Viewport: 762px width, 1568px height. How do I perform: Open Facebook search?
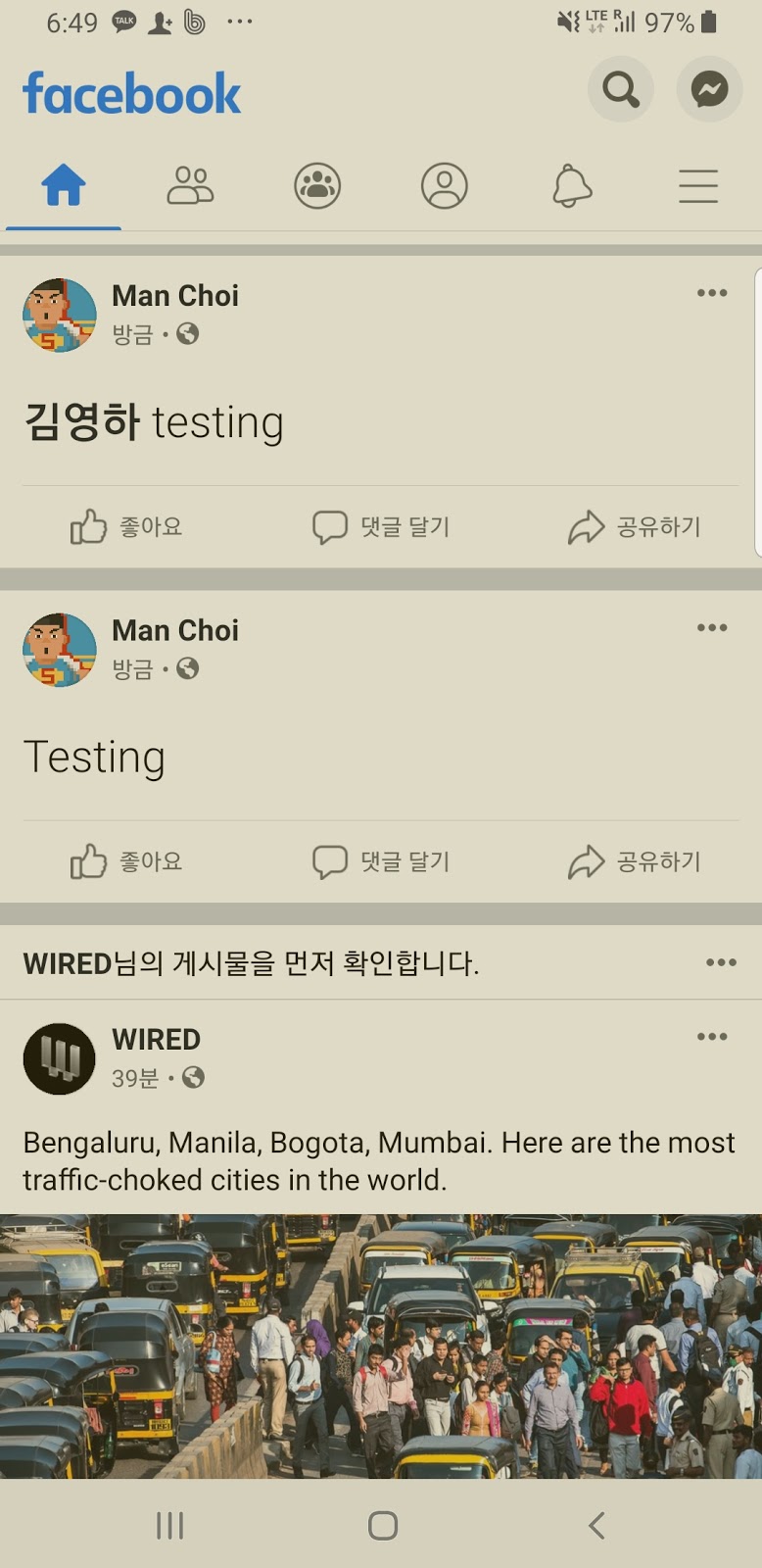pyautogui.click(x=620, y=90)
